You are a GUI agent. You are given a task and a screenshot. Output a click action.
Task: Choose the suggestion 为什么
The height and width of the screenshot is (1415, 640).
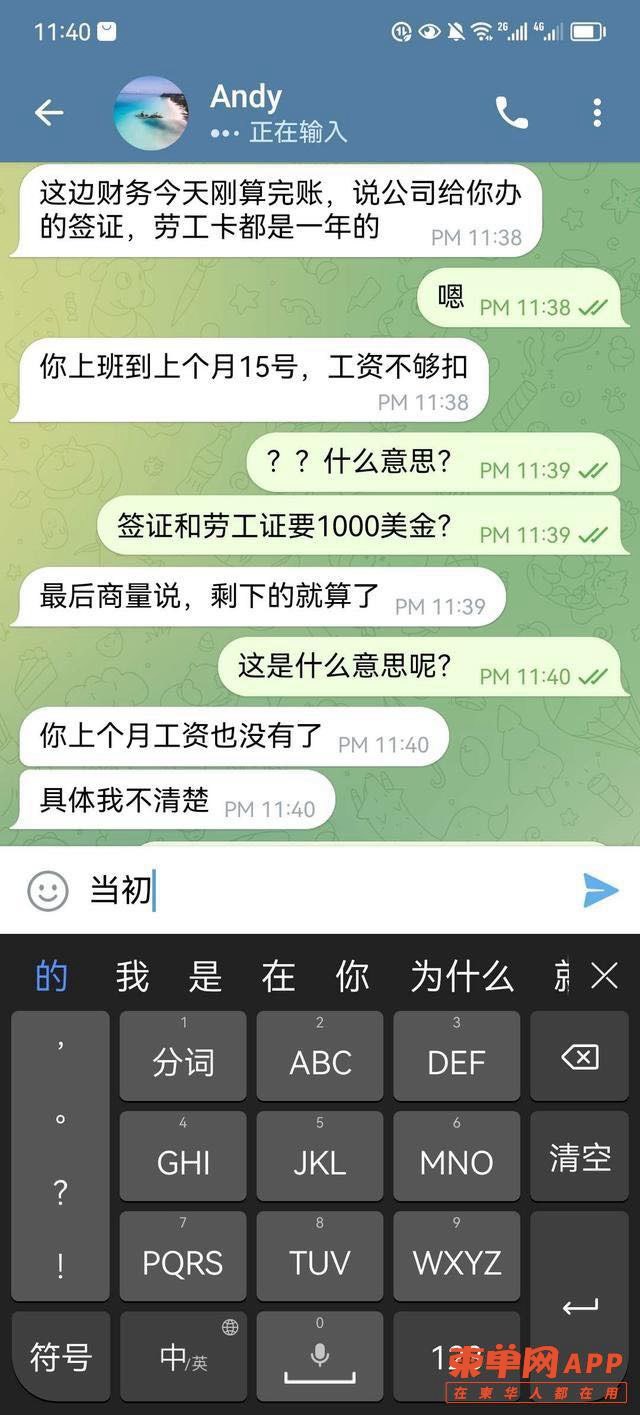pos(462,977)
